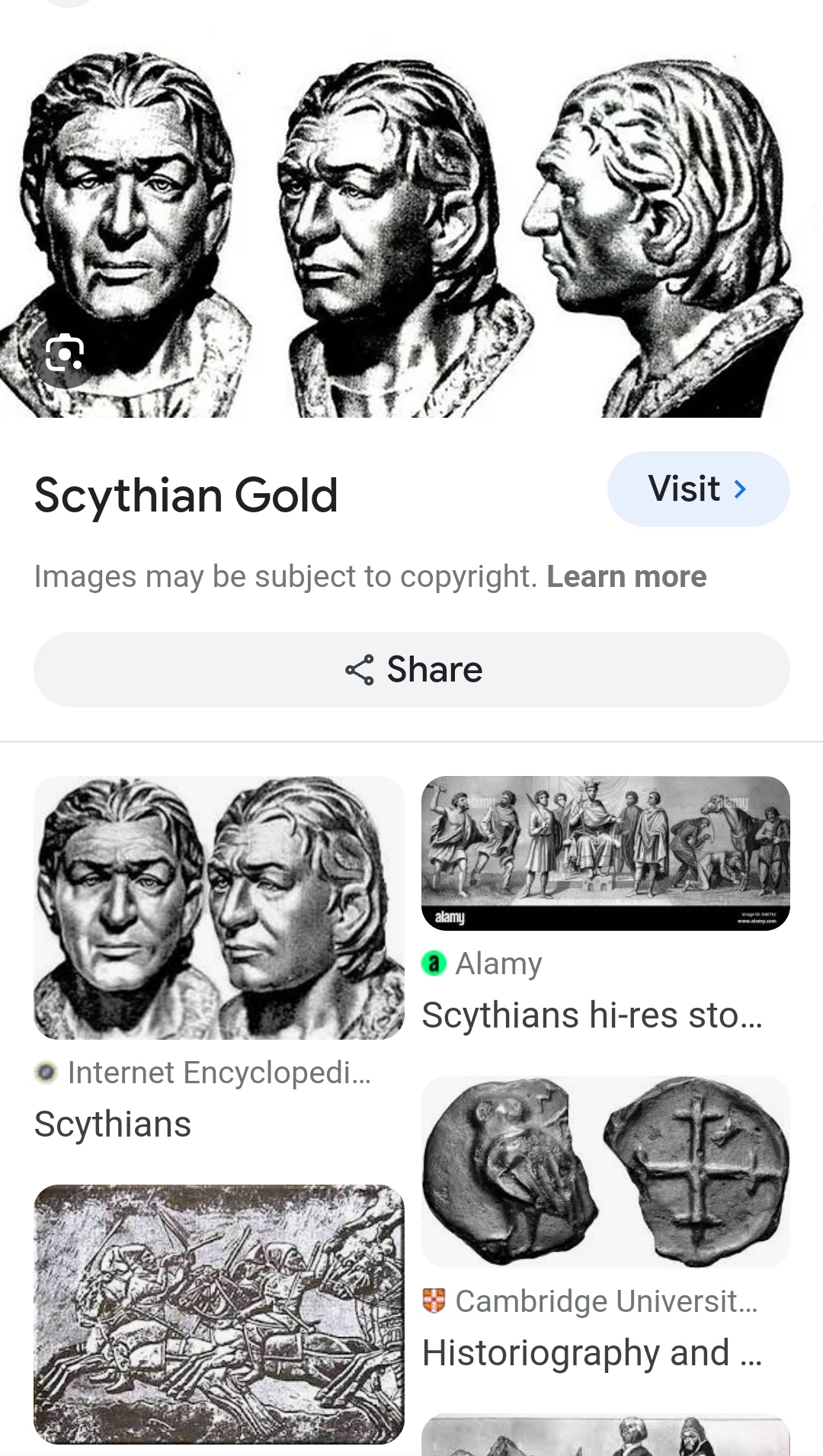The width and height of the screenshot is (823, 1456).
Task: Search this image with Google Lens
Action: click(x=65, y=354)
